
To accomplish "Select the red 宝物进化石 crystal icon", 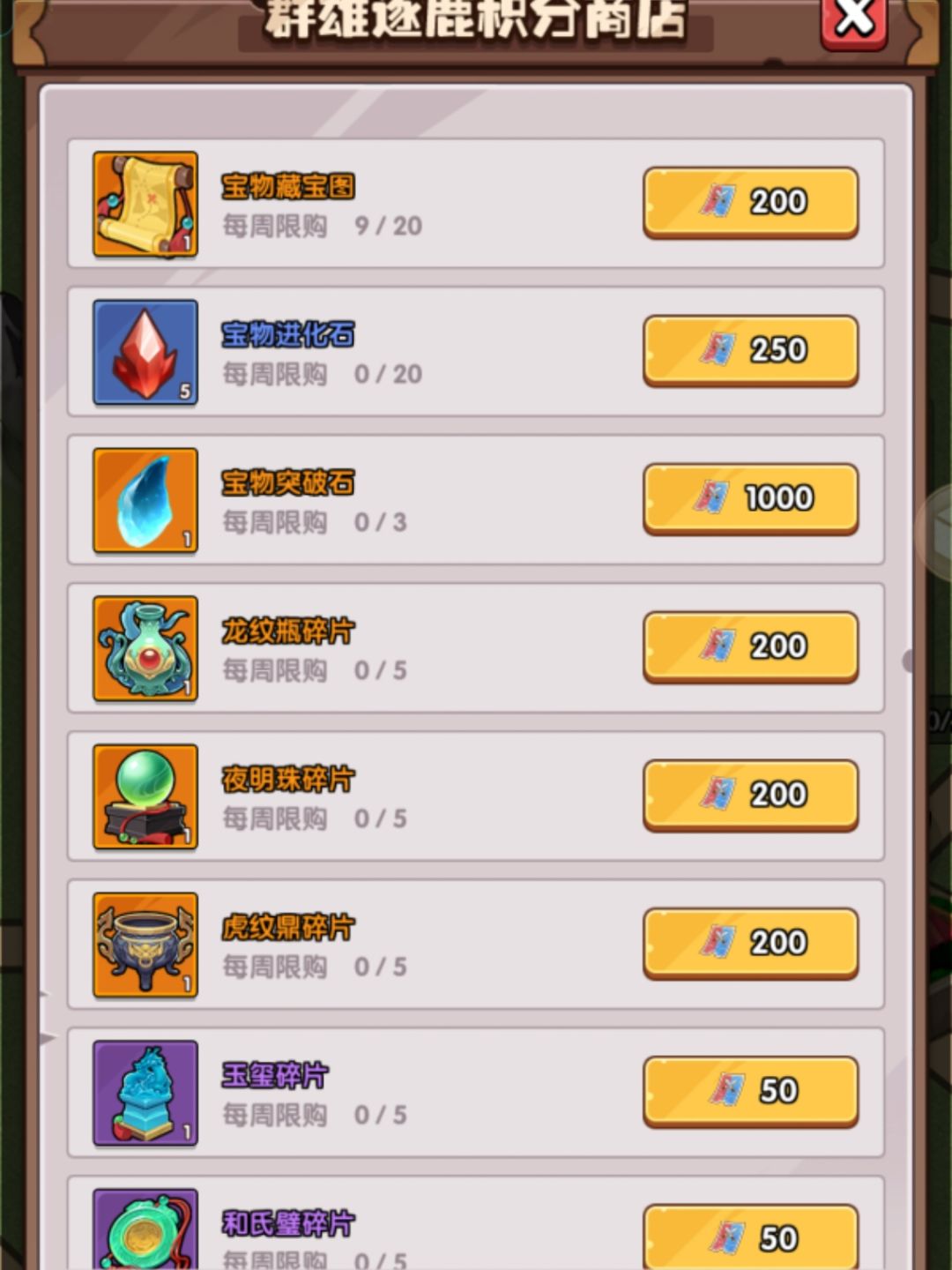I will (x=145, y=351).
